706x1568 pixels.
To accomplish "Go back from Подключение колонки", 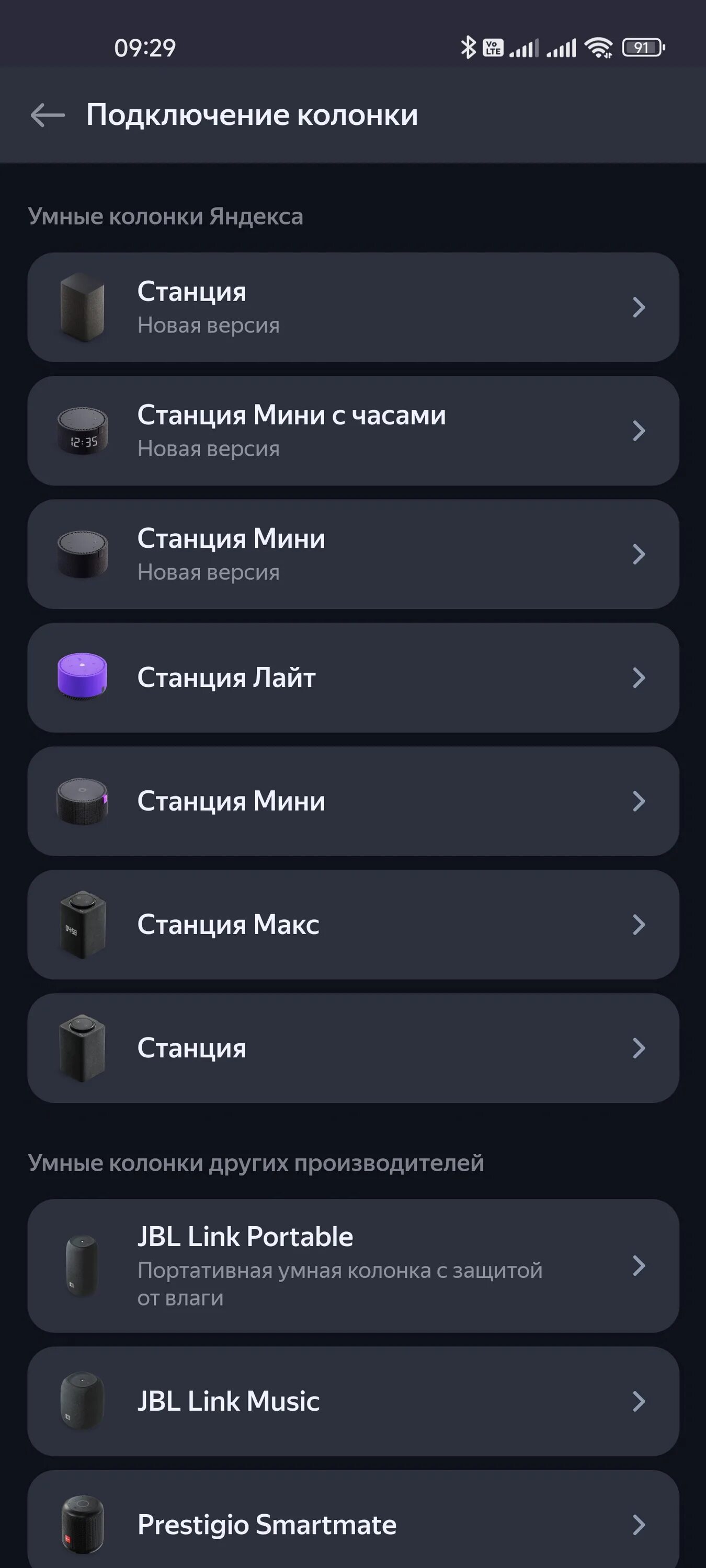I will (48, 115).
